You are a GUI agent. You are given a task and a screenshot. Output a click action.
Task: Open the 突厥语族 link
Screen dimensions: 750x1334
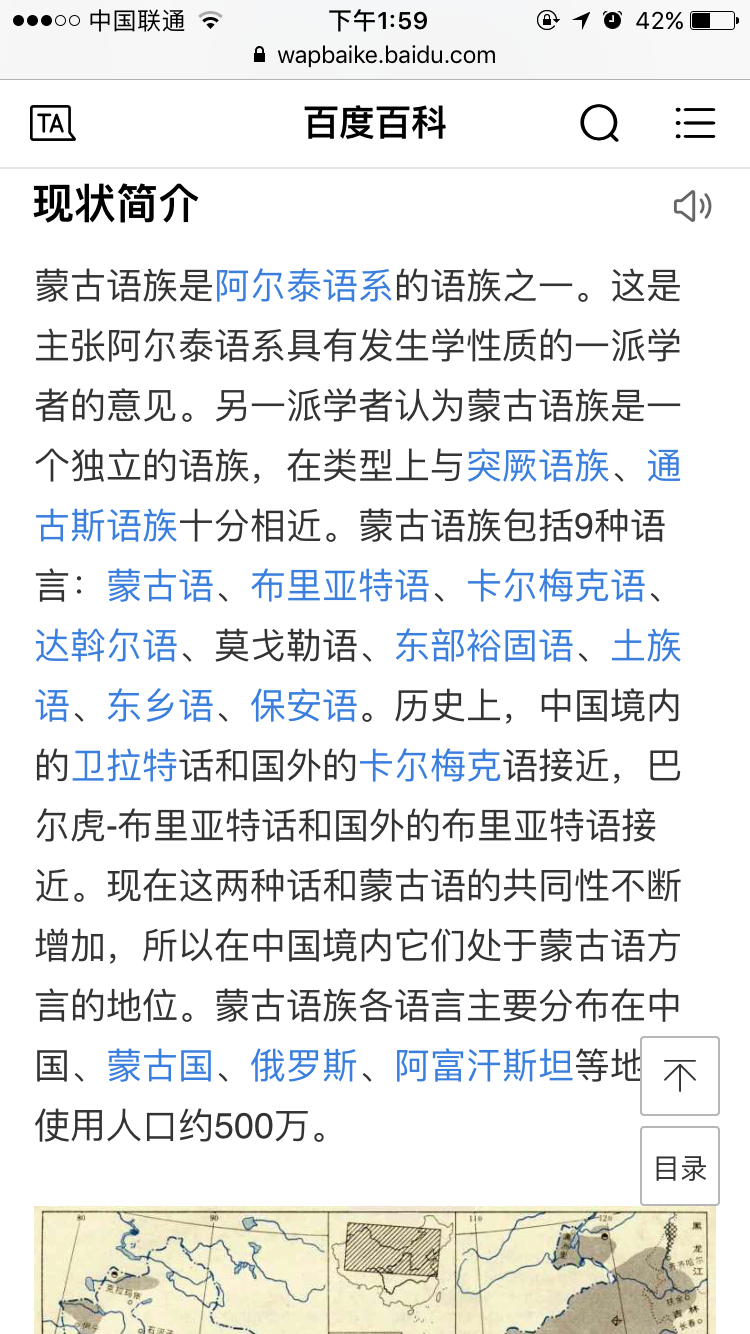pyautogui.click(x=537, y=466)
